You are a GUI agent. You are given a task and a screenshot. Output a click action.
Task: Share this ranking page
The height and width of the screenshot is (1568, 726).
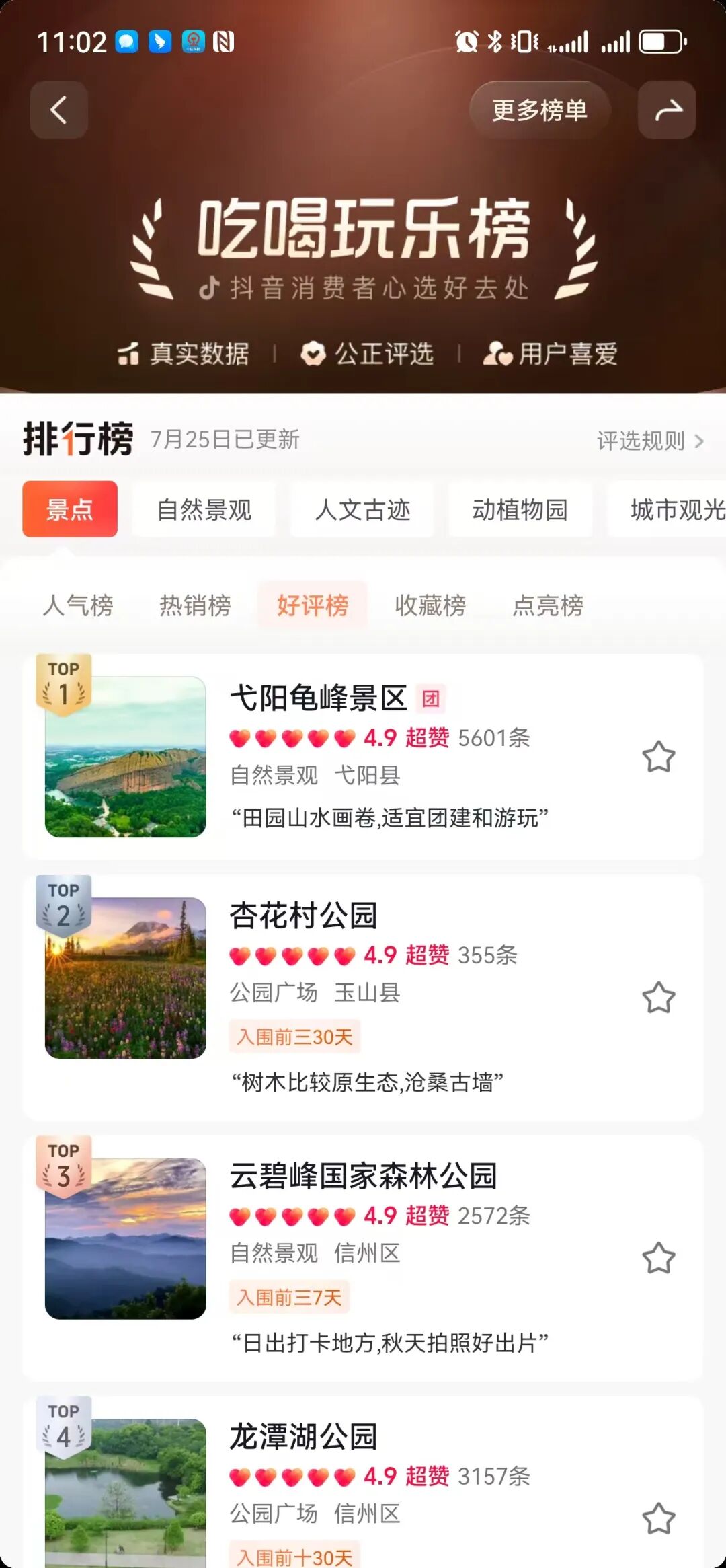(667, 110)
